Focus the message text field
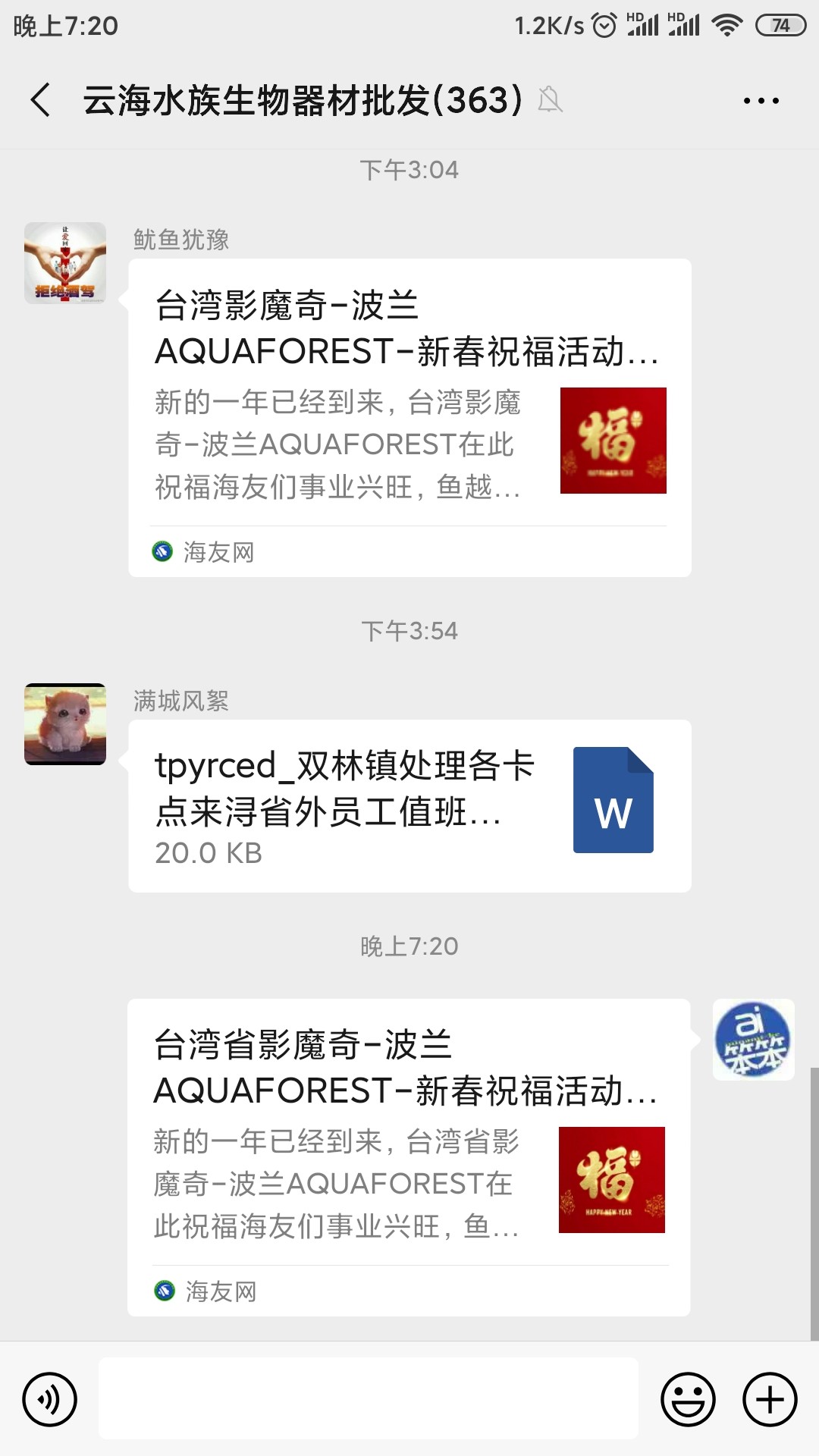This screenshot has height=1456, width=819. (x=369, y=1399)
